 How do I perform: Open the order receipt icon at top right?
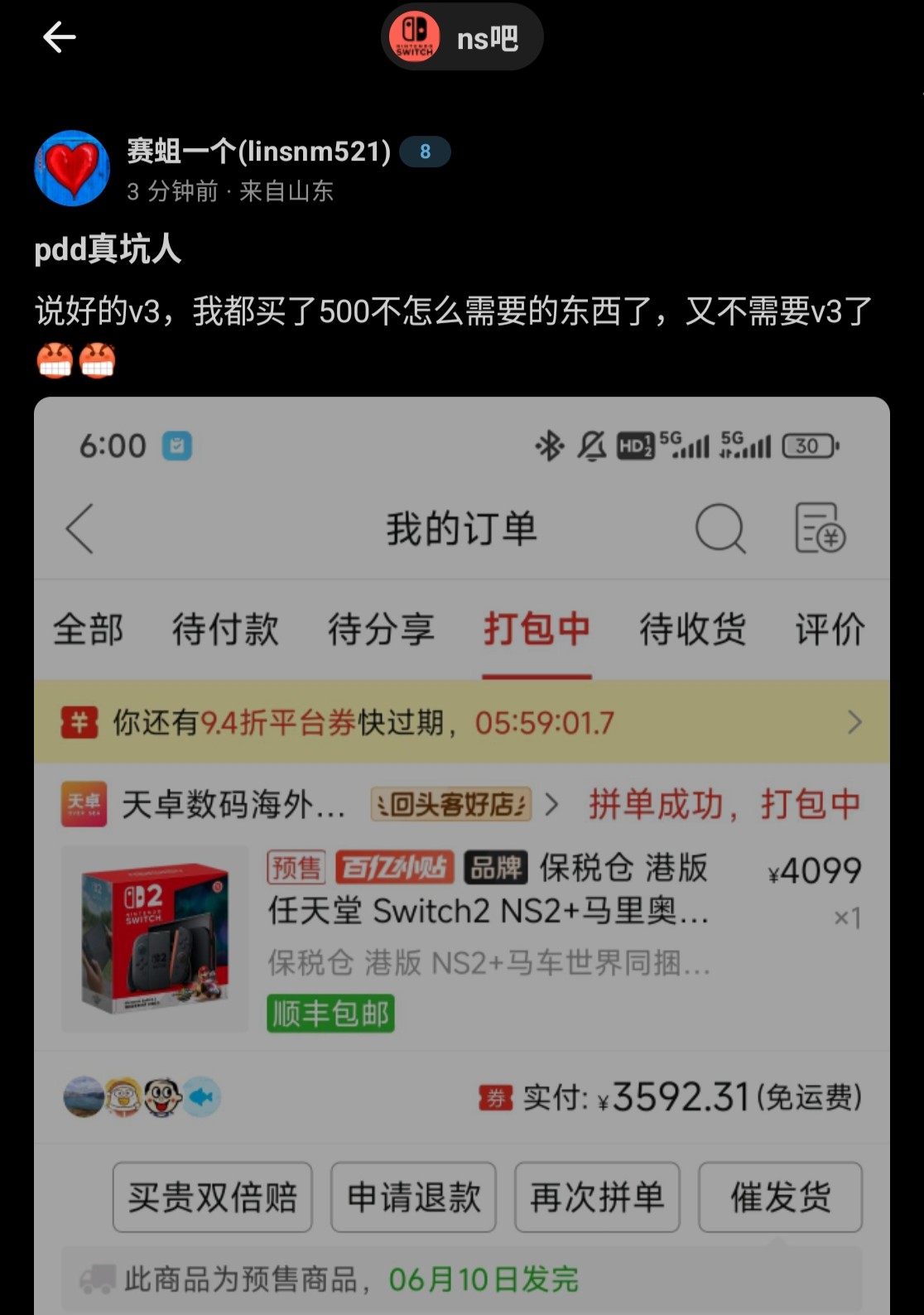pos(819,527)
